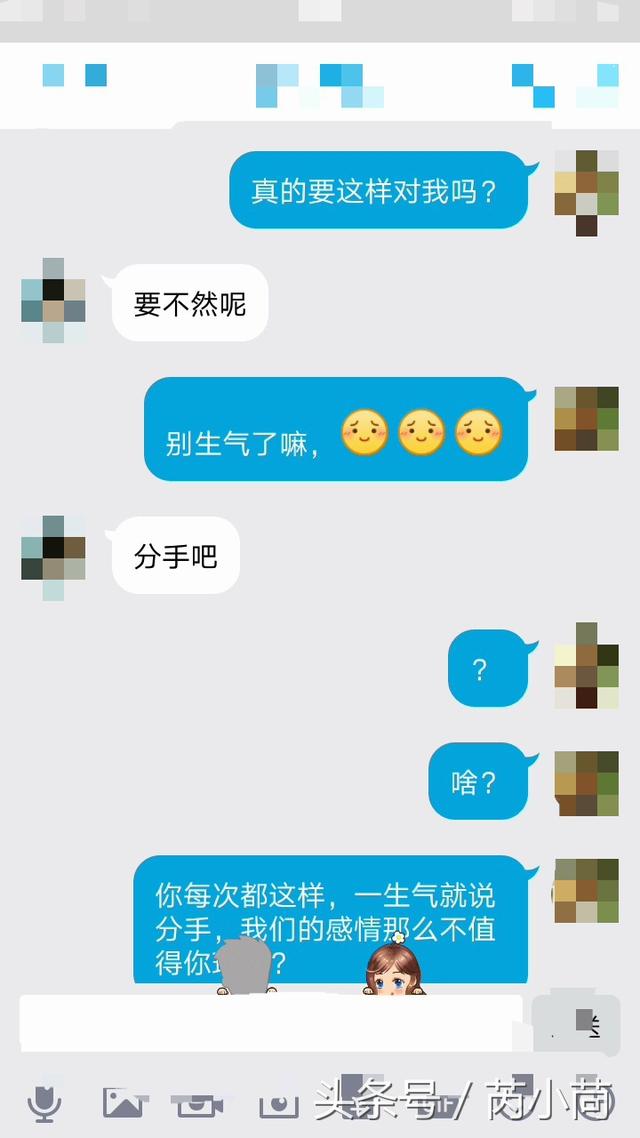
Task: Open the contact's avatar beside 要不然呢
Action: [53, 301]
